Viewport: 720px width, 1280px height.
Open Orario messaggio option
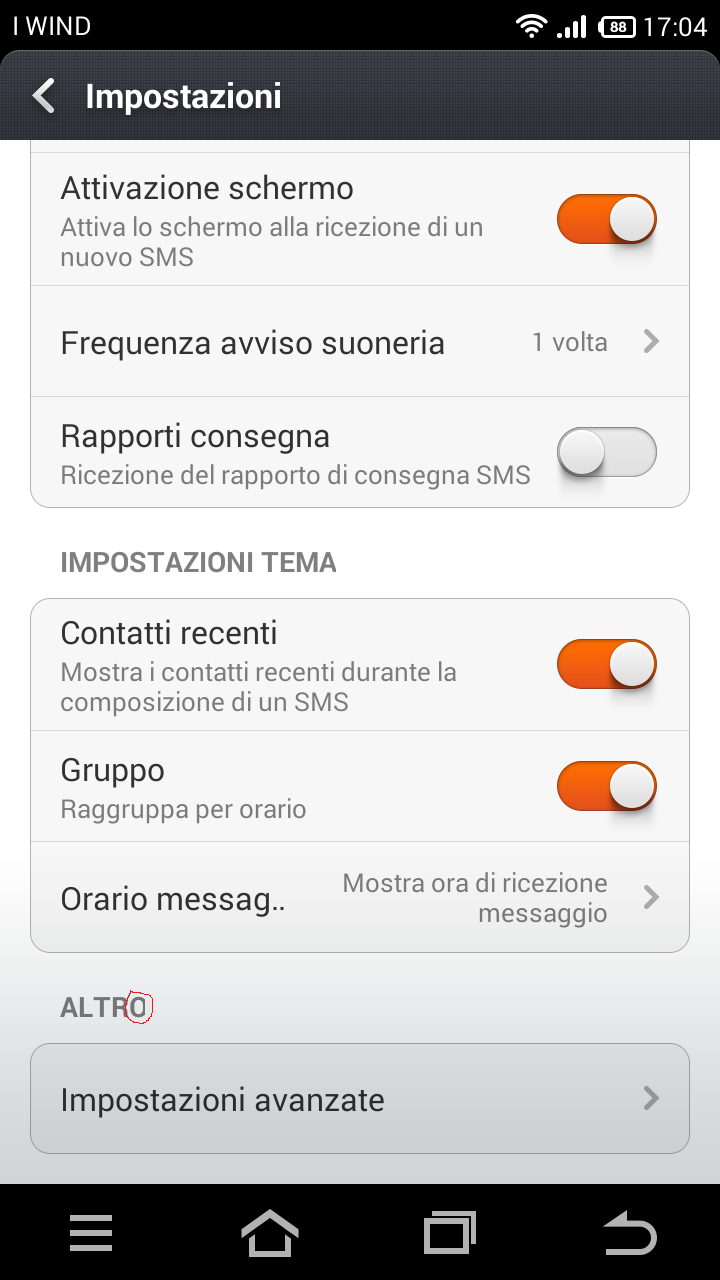click(360, 897)
